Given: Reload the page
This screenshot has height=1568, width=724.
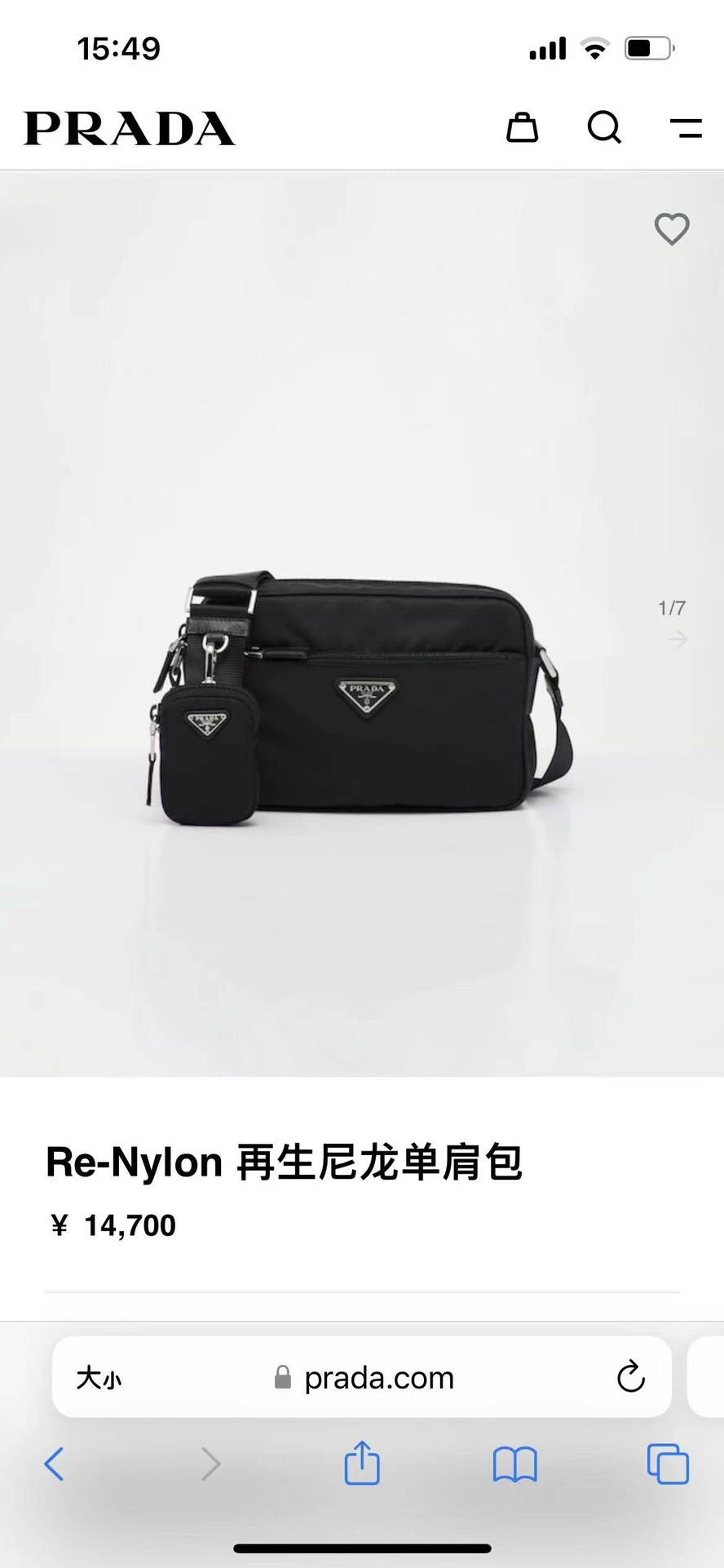Looking at the screenshot, I should (631, 1377).
